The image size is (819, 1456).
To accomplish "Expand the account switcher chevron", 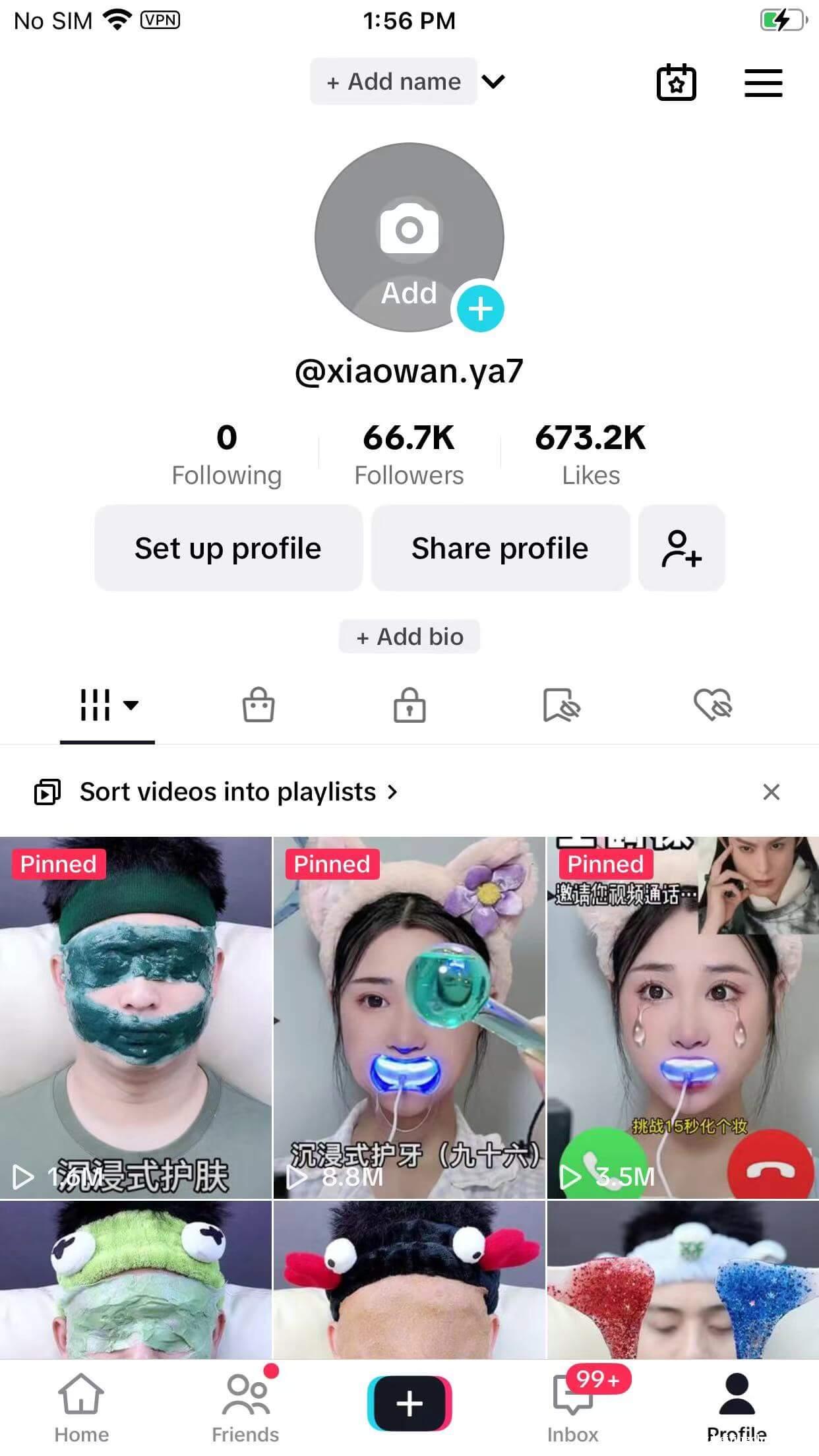I will click(x=493, y=82).
